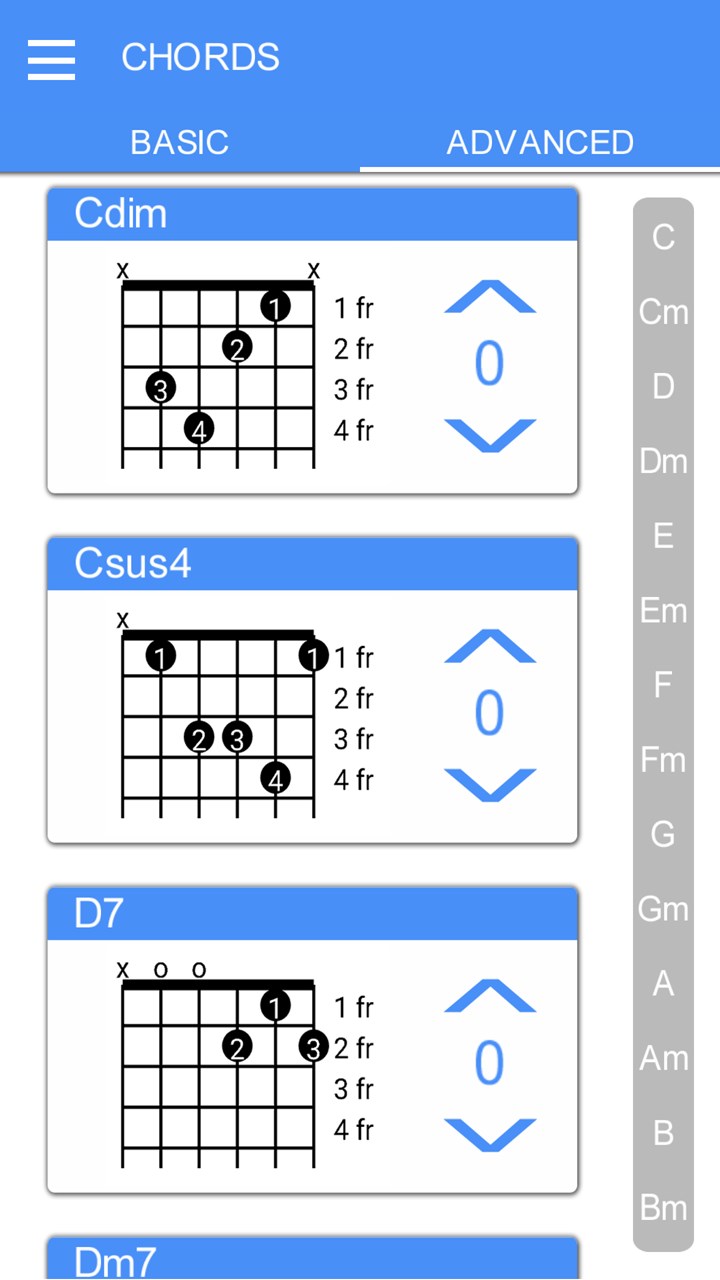The width and height of the screenshot is (720, 1280).
Task: Go to G chords in the index
Action: (663, 834)
